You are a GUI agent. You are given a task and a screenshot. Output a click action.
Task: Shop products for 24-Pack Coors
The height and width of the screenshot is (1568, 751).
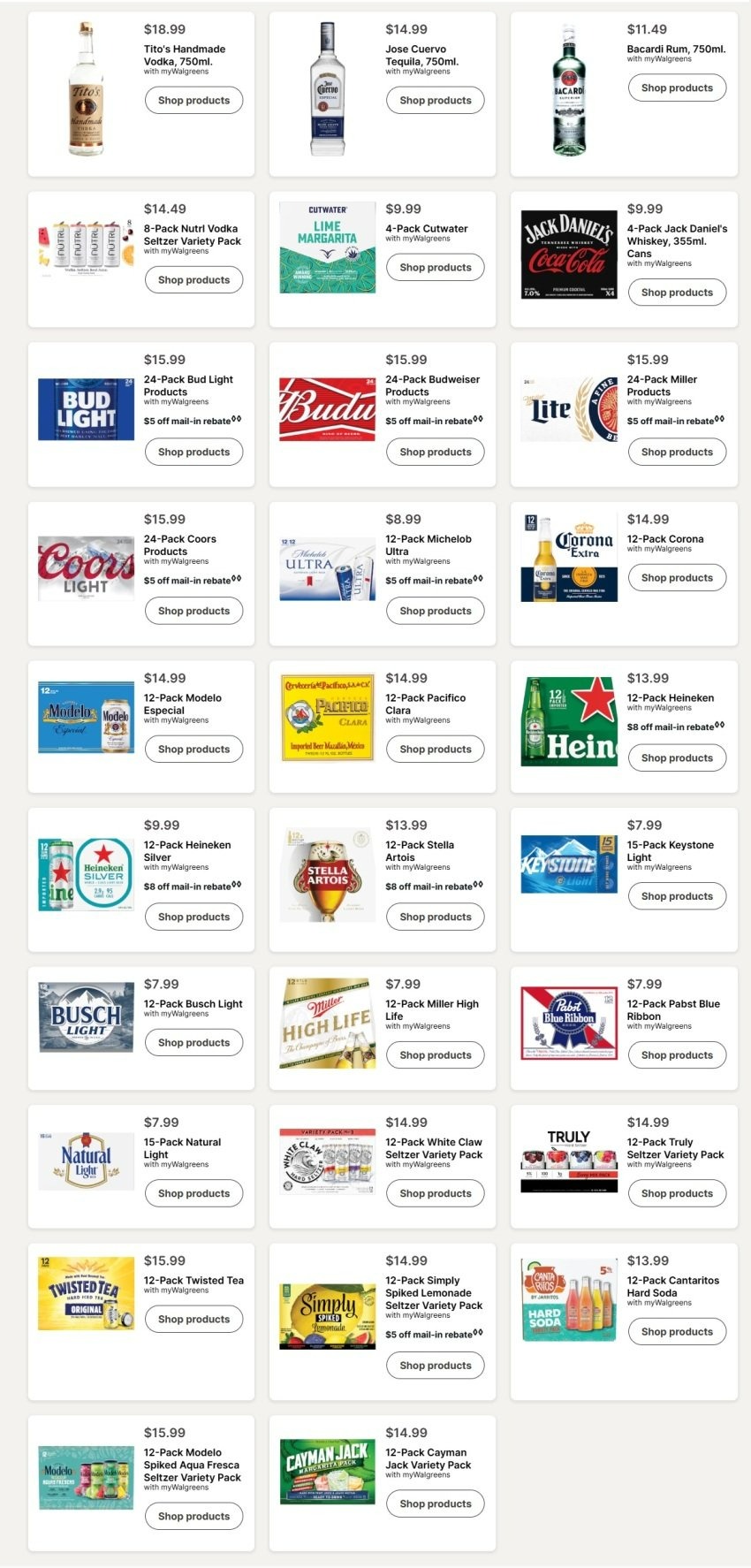[193, 612]
